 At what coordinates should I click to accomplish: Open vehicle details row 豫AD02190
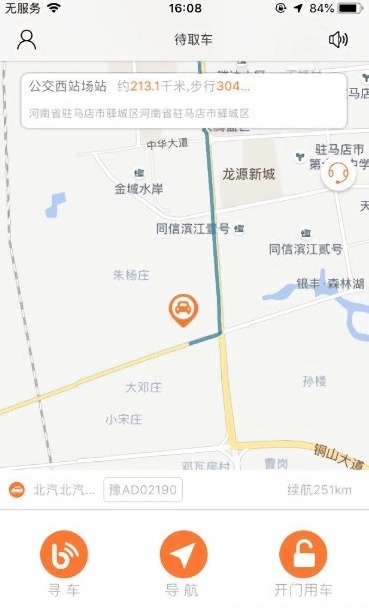[184, 490]
